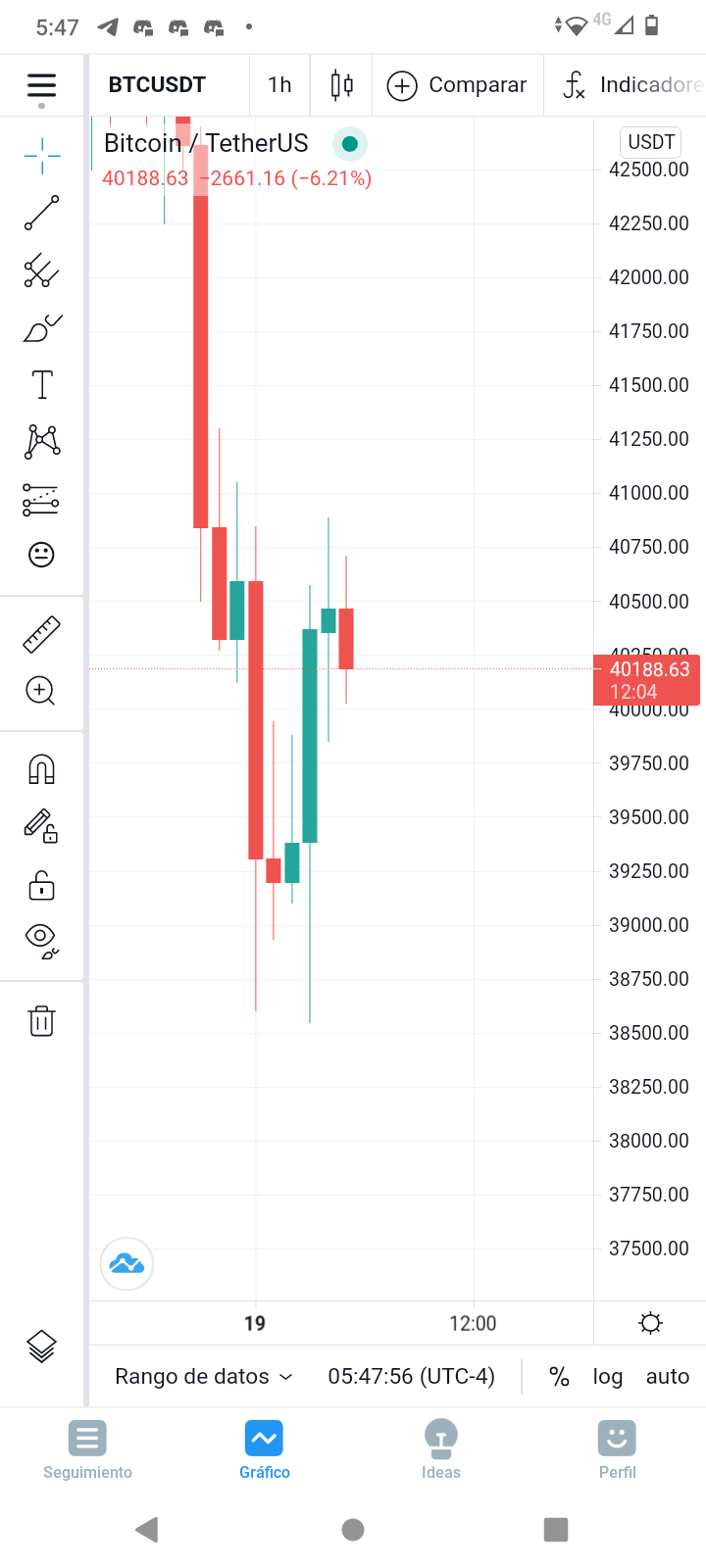Change the BTCUSDT symbol
The width and height of the screenshot is (706, 1568).
click(x=157, y=85)
